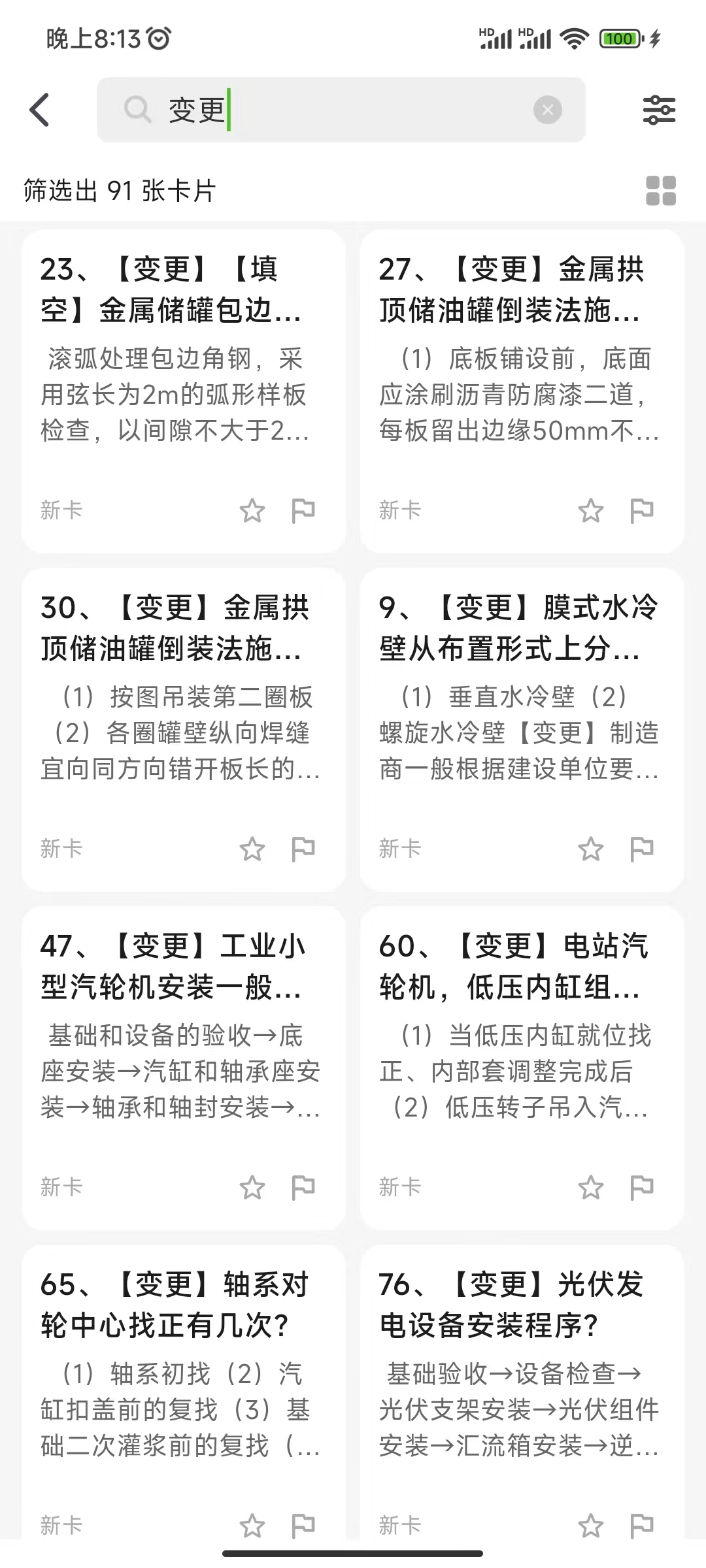Open card 23 金属储罐包边
This screenshot has height=1568, width=706.
tap(184, 391)
